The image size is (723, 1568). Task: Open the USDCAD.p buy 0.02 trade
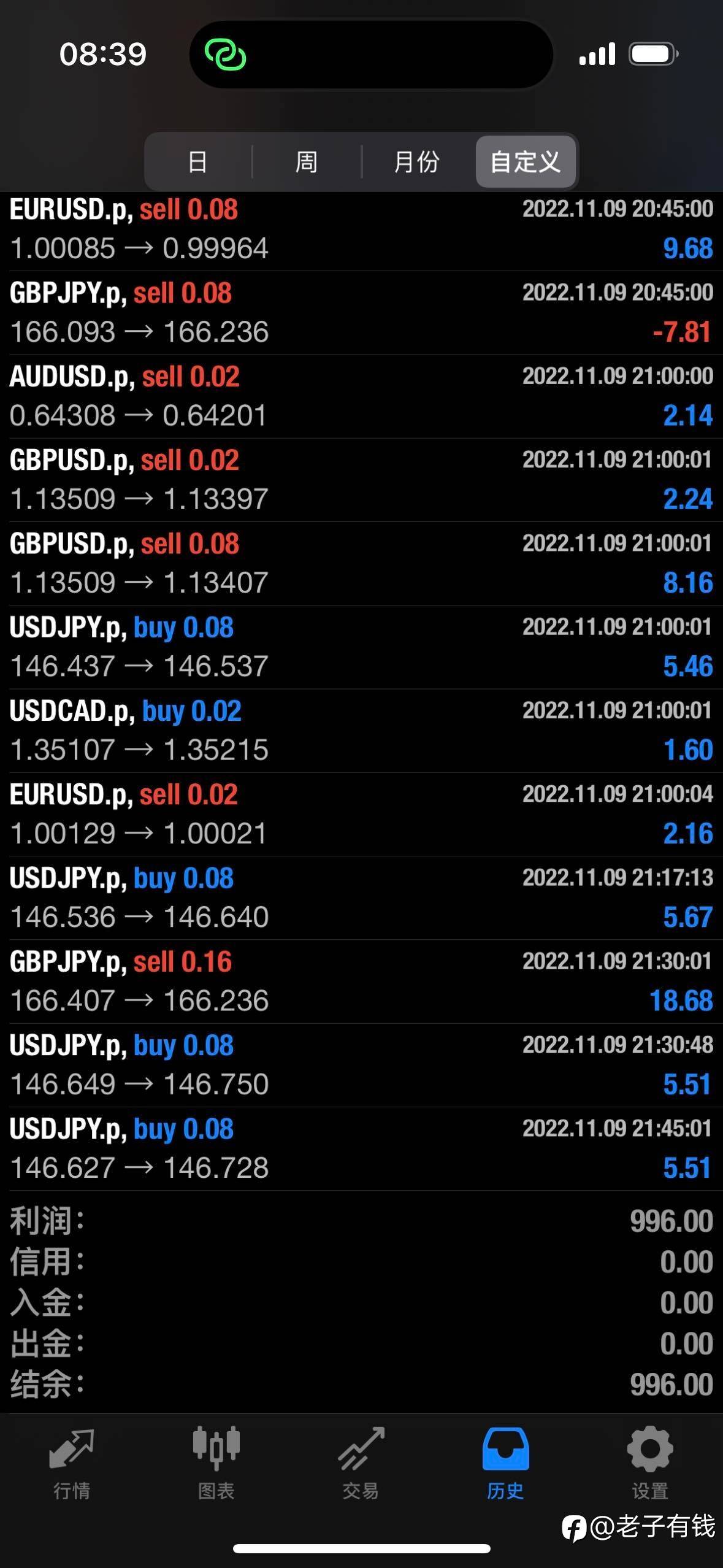[x=361, y=731]
